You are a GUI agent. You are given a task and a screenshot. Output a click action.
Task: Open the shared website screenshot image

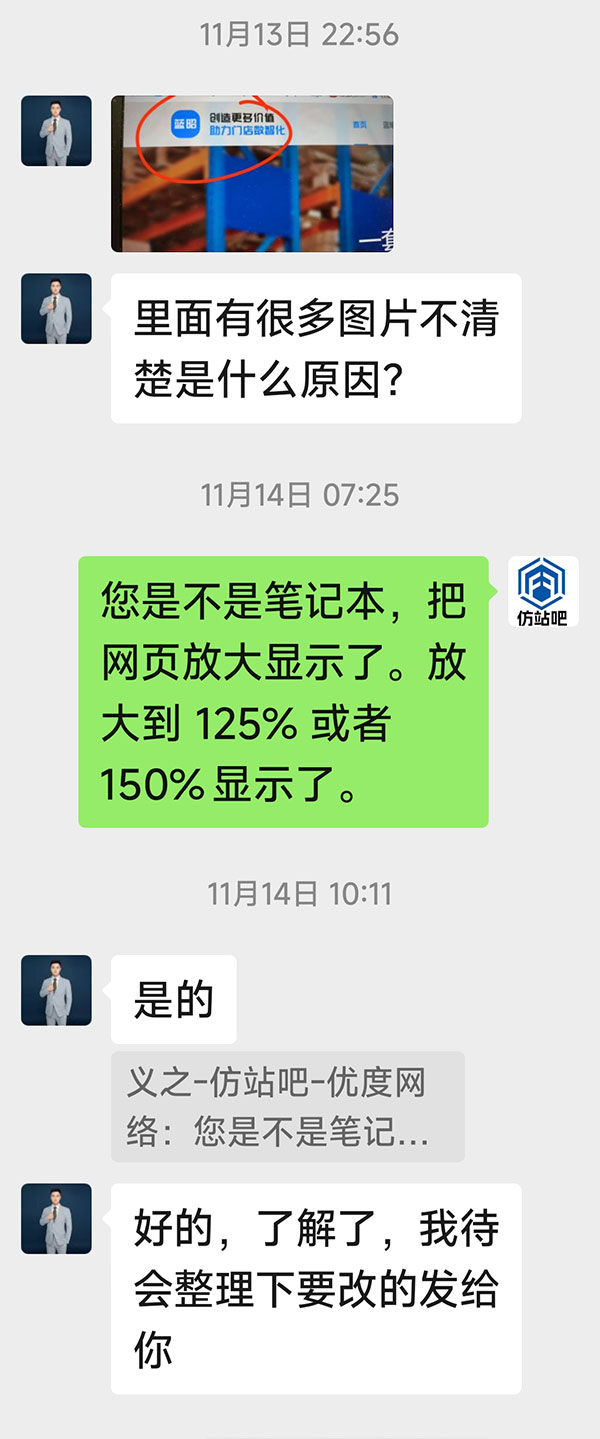[x=252, y=173]
